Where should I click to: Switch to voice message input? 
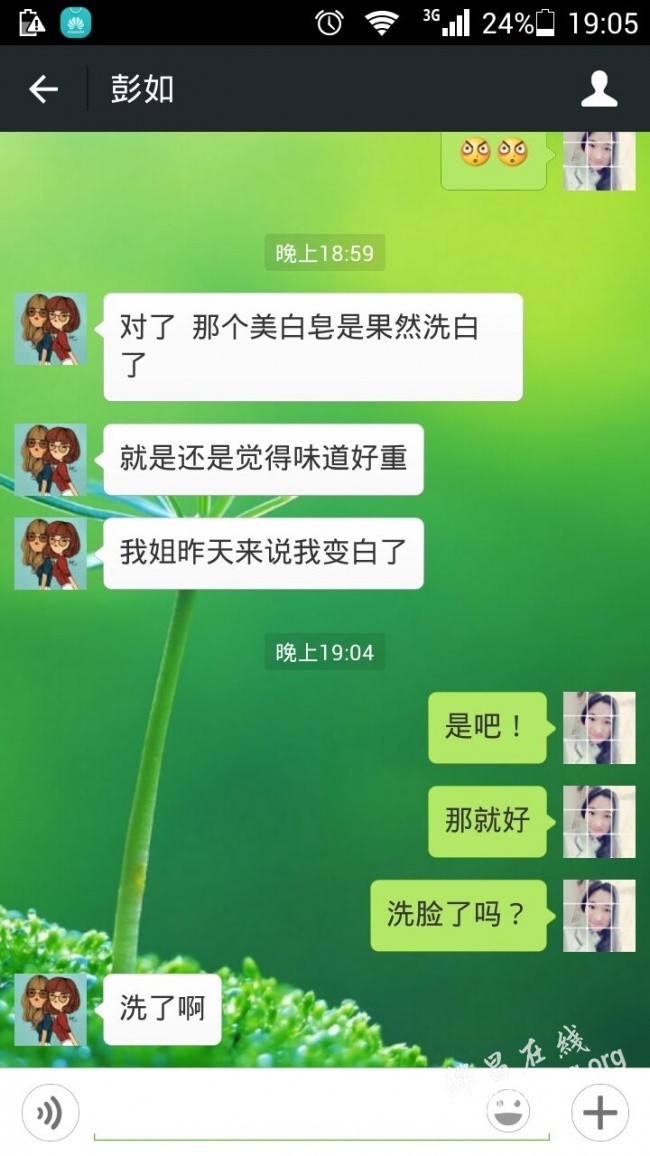(50, 1112)
